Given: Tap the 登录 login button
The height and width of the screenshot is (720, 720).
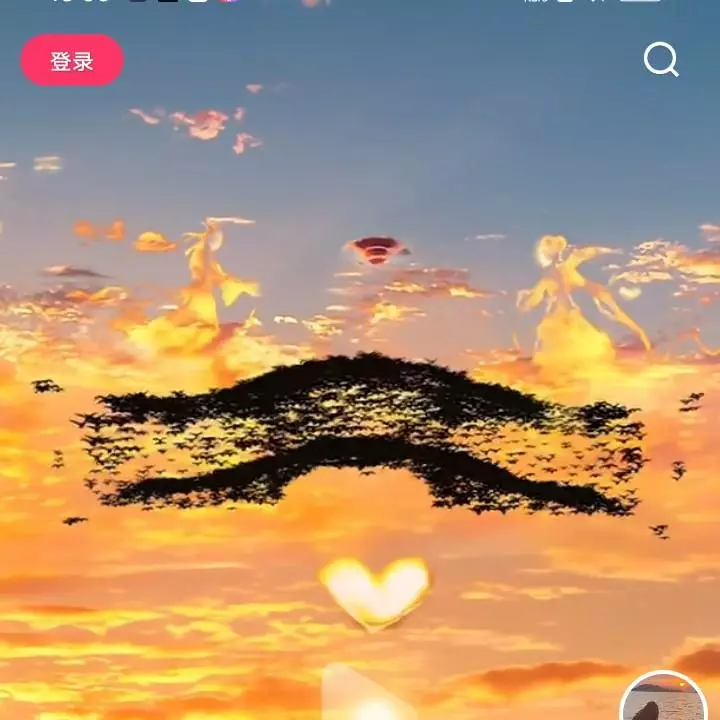Looking at the screenshot, I should pos(72,61).
